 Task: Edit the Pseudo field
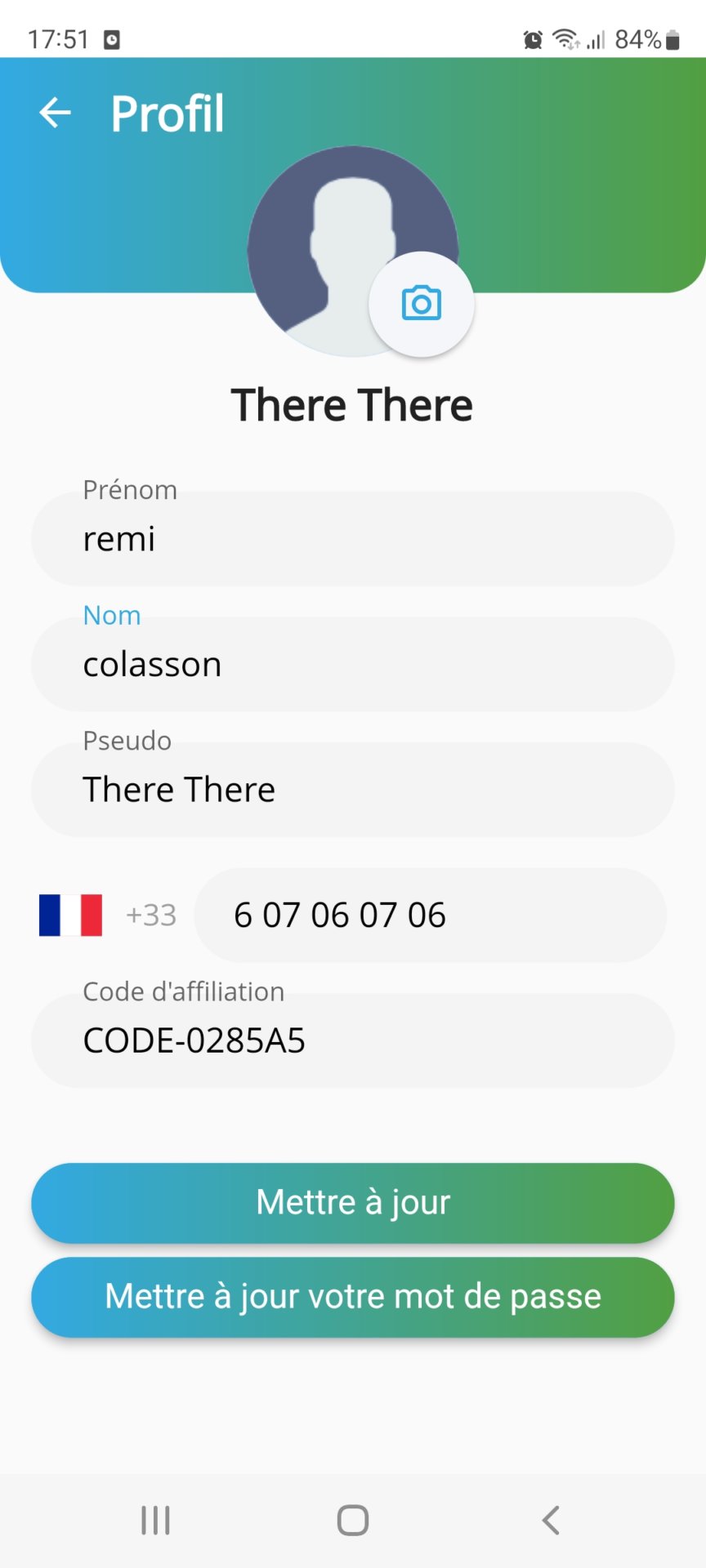click(353, 789)
